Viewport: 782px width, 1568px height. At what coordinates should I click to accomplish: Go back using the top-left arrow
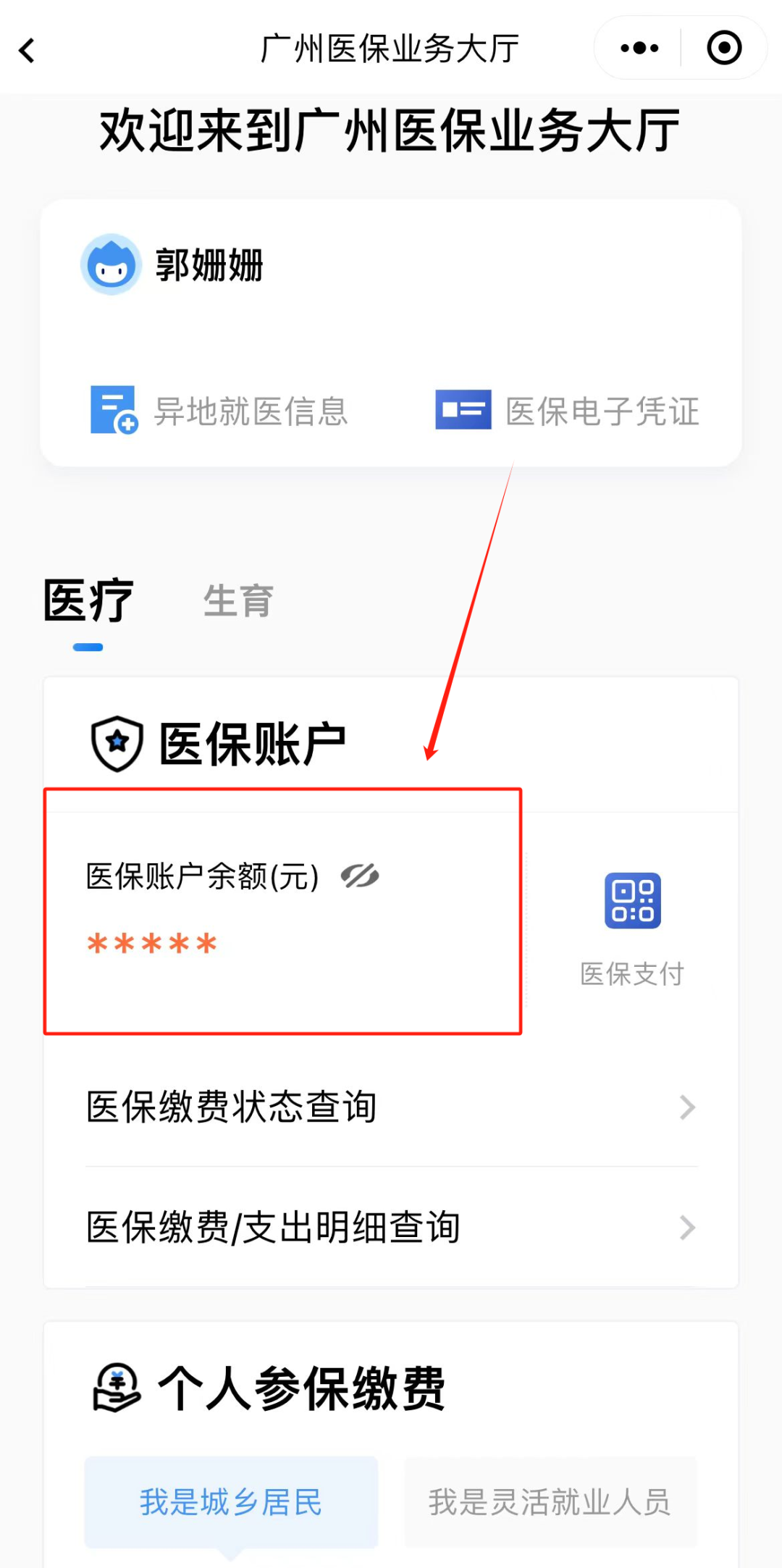(x=28, y=51)
